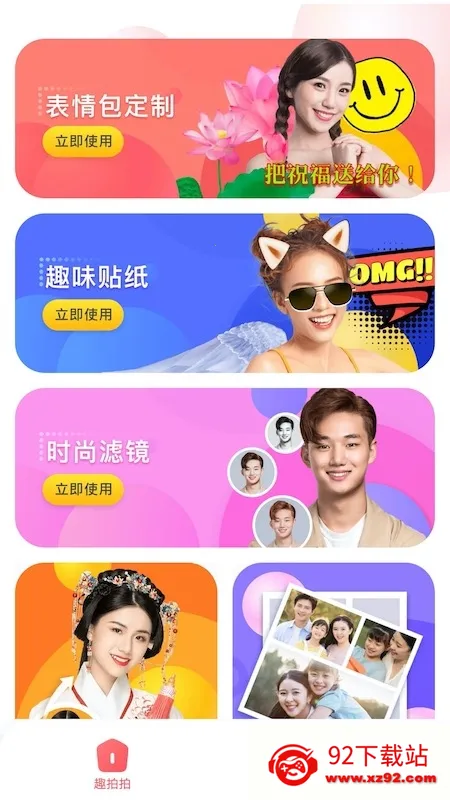This screenshot has height=800, width=450.
Task: Open the orange ancient costume portrait card
Action: [x=116, y=641]
